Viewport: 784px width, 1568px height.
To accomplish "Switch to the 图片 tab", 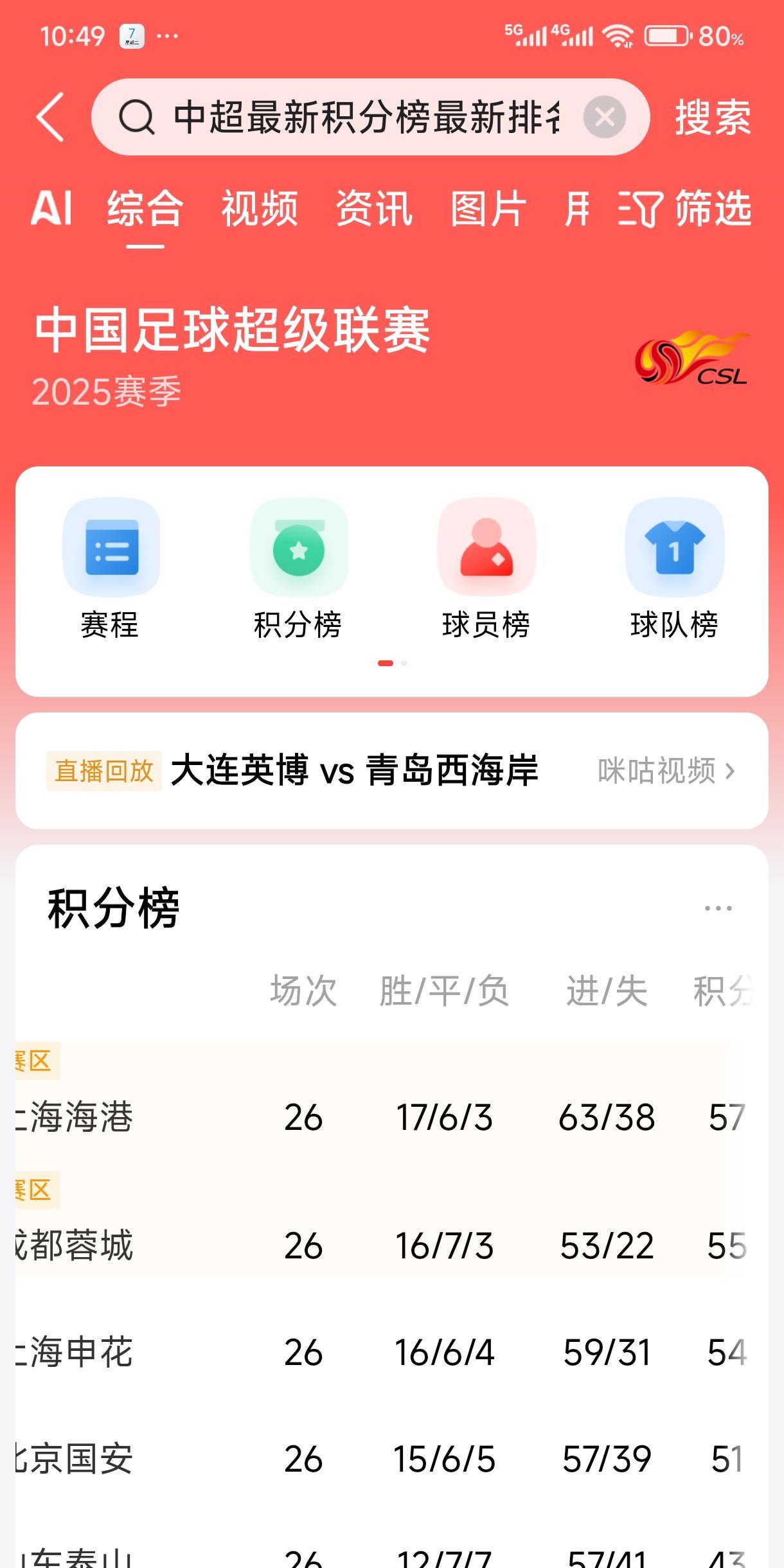I will click(488, 209).
